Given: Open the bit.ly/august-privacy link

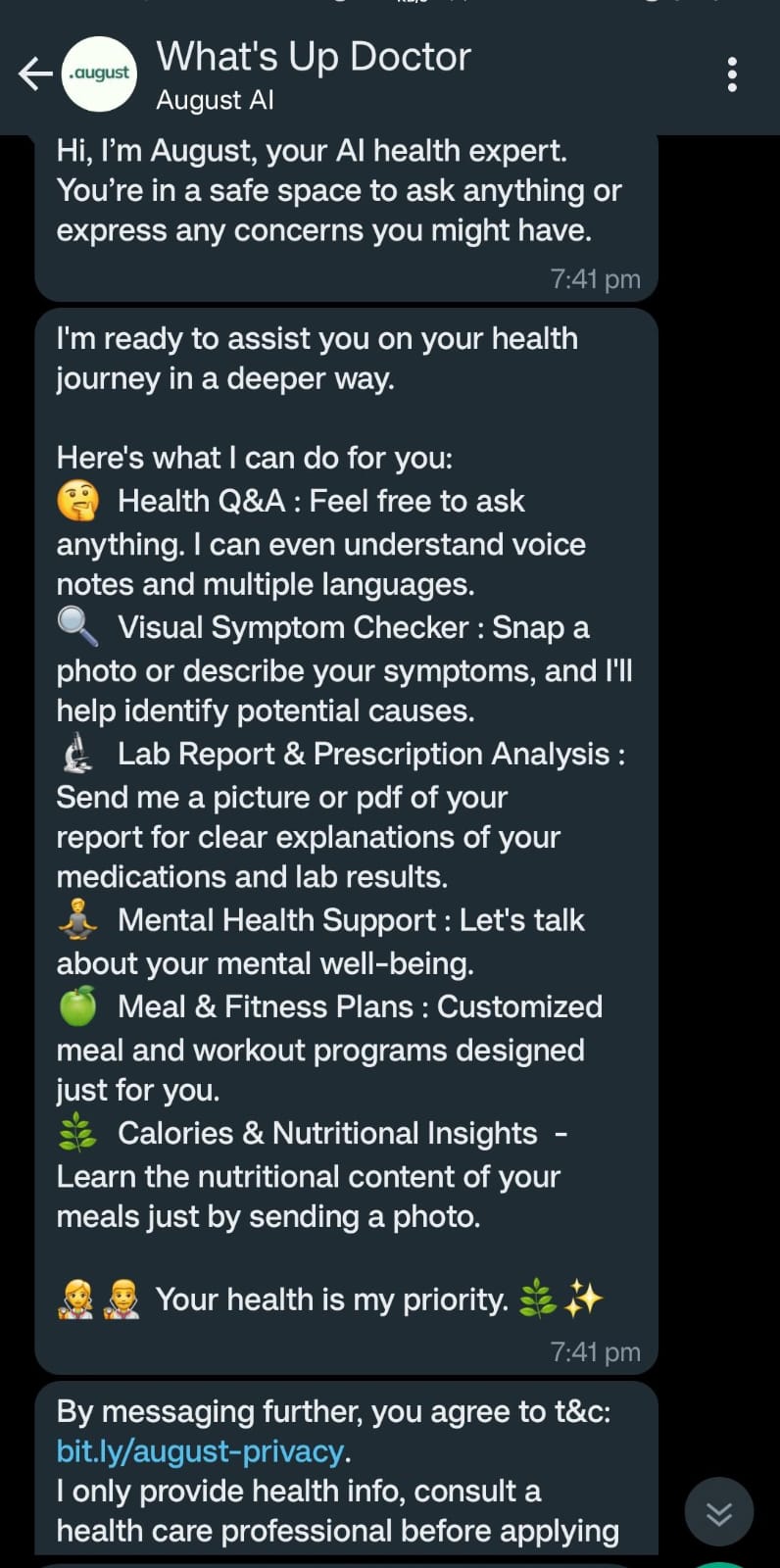Looking at the screenshot, I should coord(196,1450).
